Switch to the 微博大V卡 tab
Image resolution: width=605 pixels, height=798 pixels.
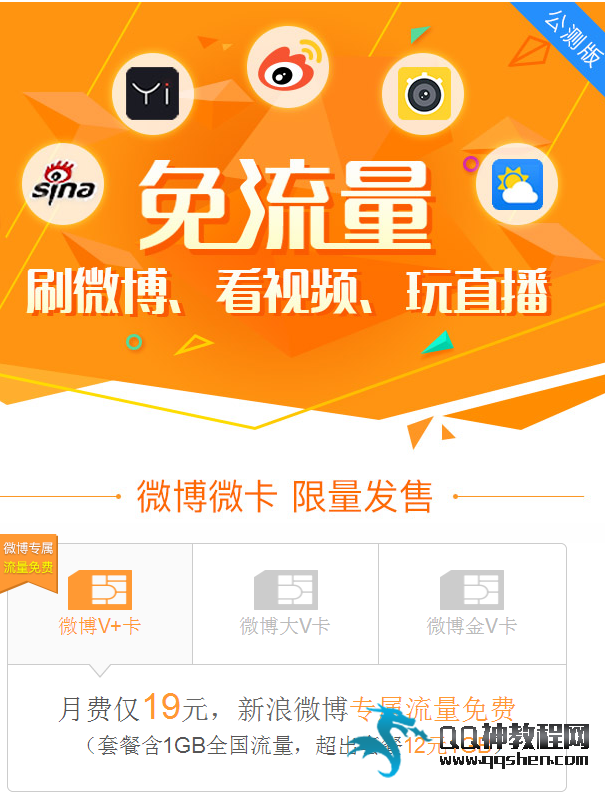pos(285,605)
